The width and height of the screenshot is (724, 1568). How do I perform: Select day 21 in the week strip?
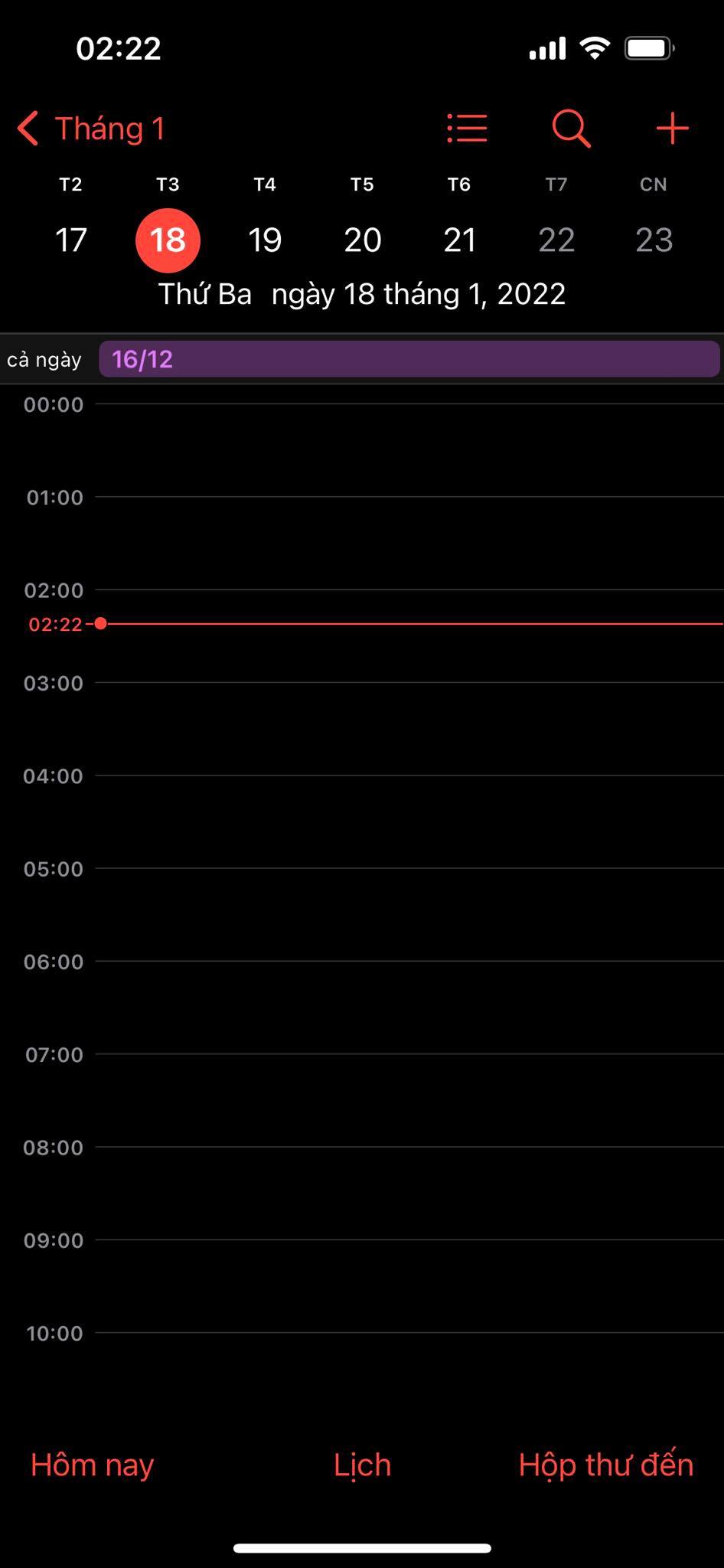coord(459,240)
